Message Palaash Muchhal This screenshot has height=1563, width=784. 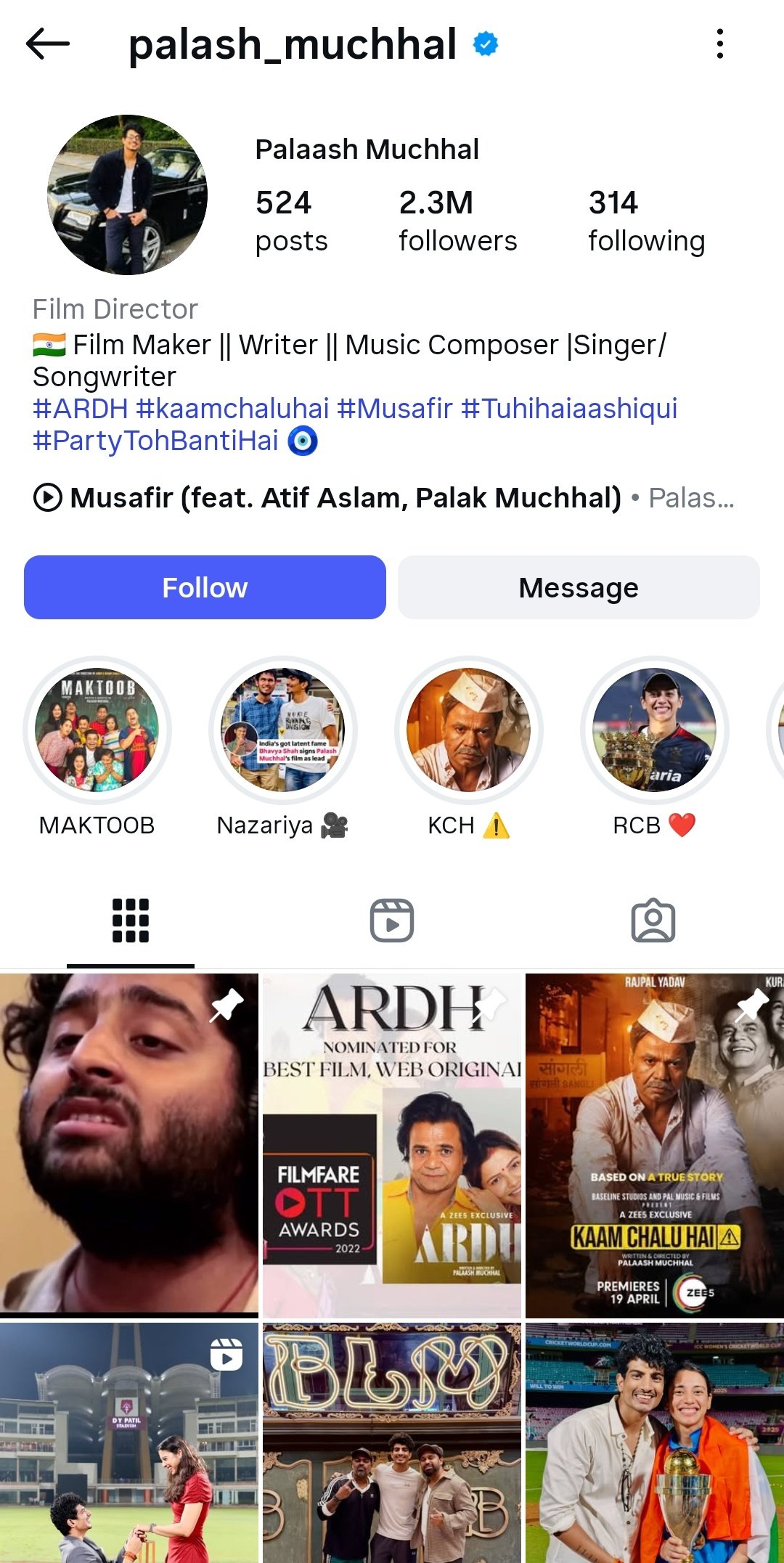point(579,587)
